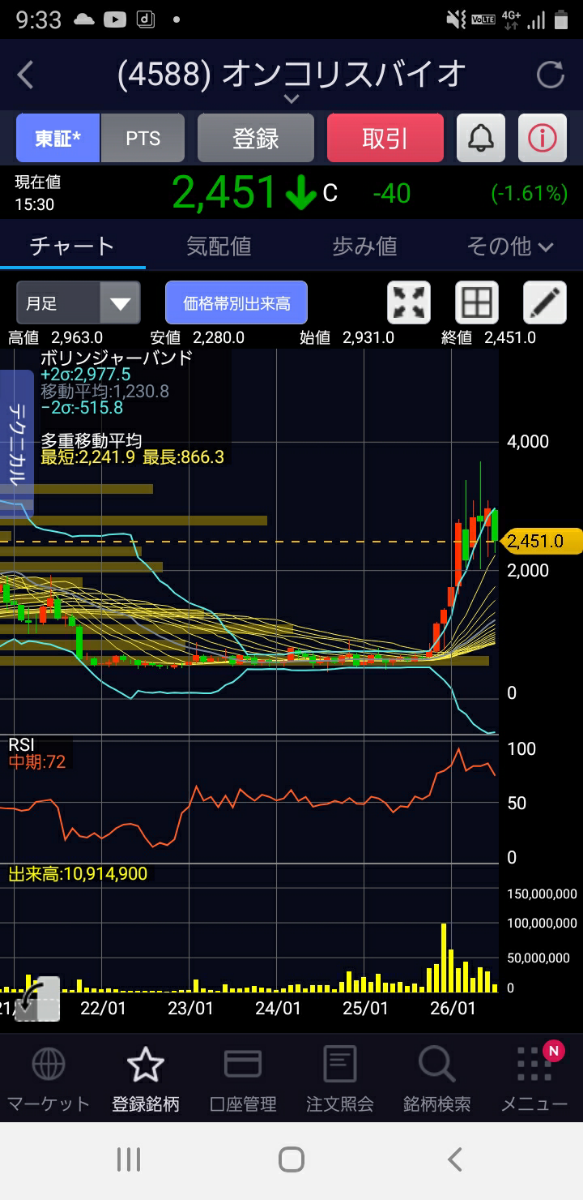This screenshot has width=583, height=1200.
Task: Expand the stock name dropdown chevron
Action: pos(291,99)
